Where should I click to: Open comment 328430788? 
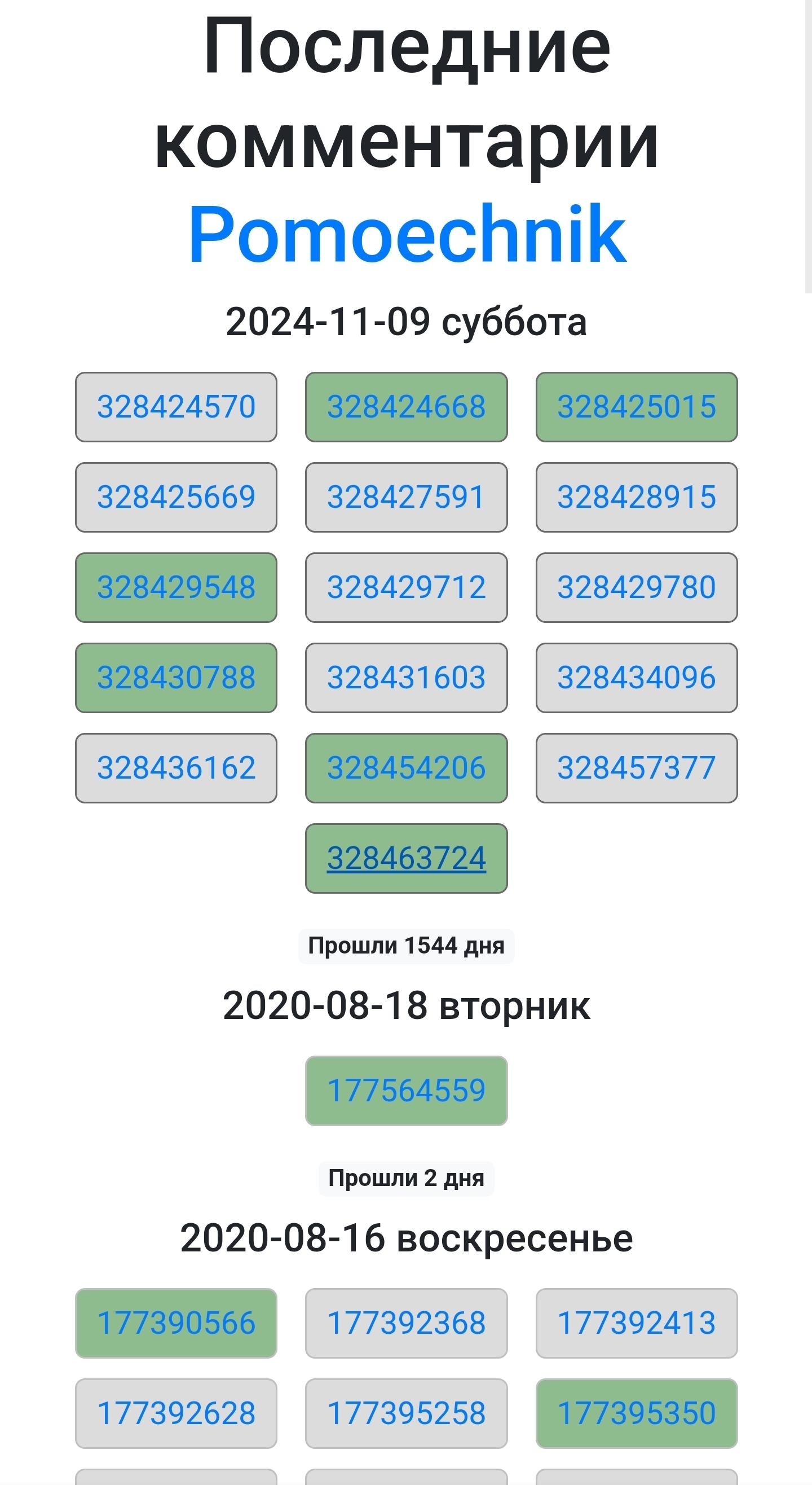[176, 678]
